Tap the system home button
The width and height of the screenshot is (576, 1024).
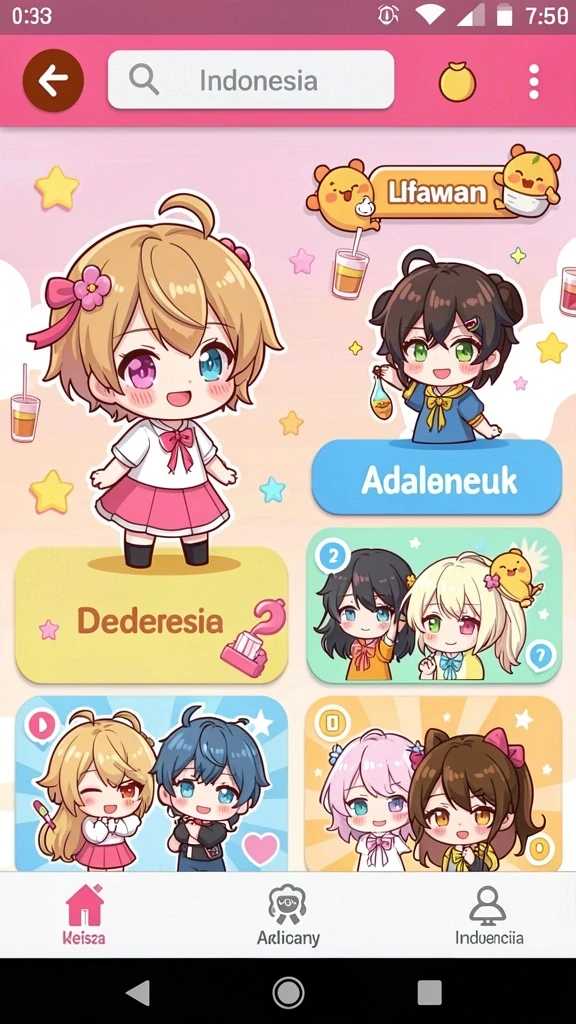tap(288, 993)
